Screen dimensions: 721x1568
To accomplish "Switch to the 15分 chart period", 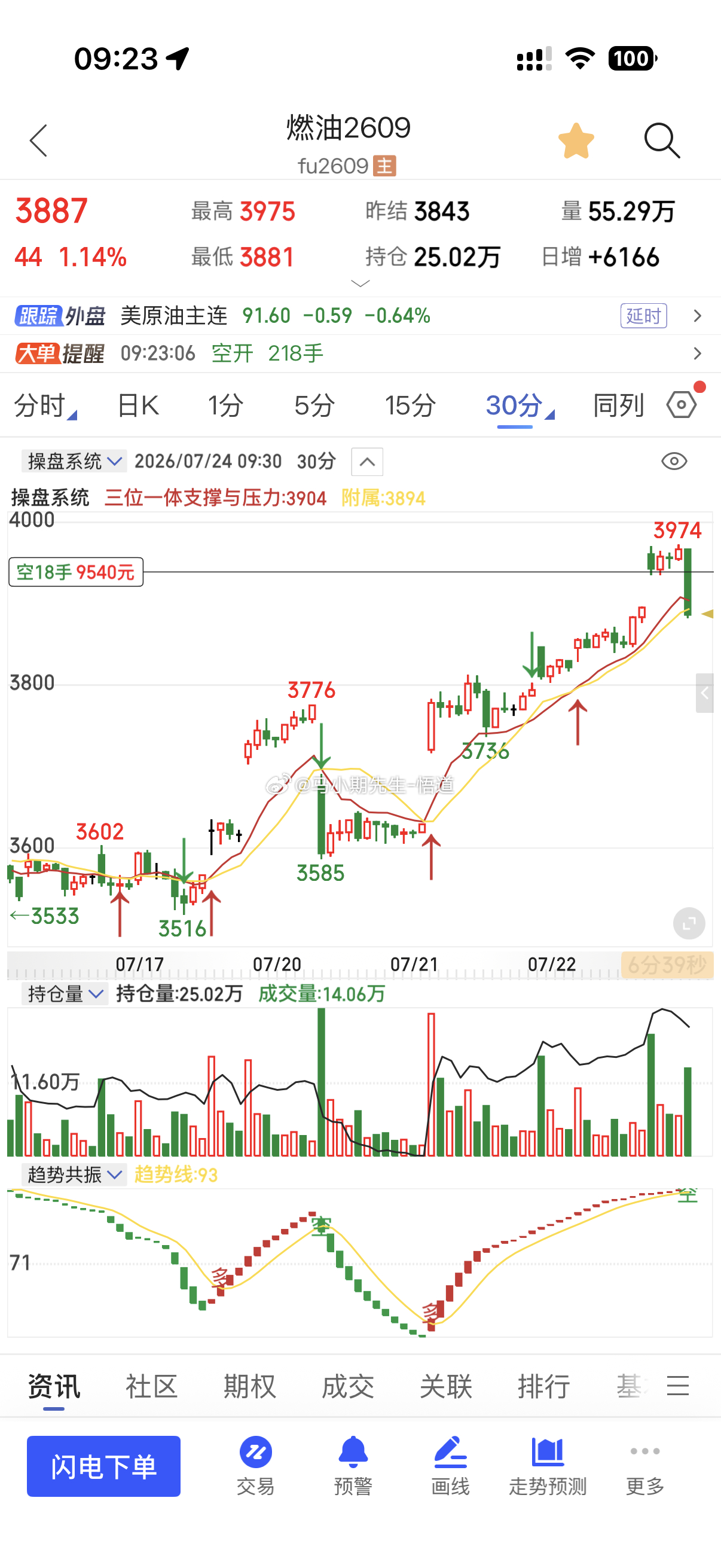I will pos(410,405).
